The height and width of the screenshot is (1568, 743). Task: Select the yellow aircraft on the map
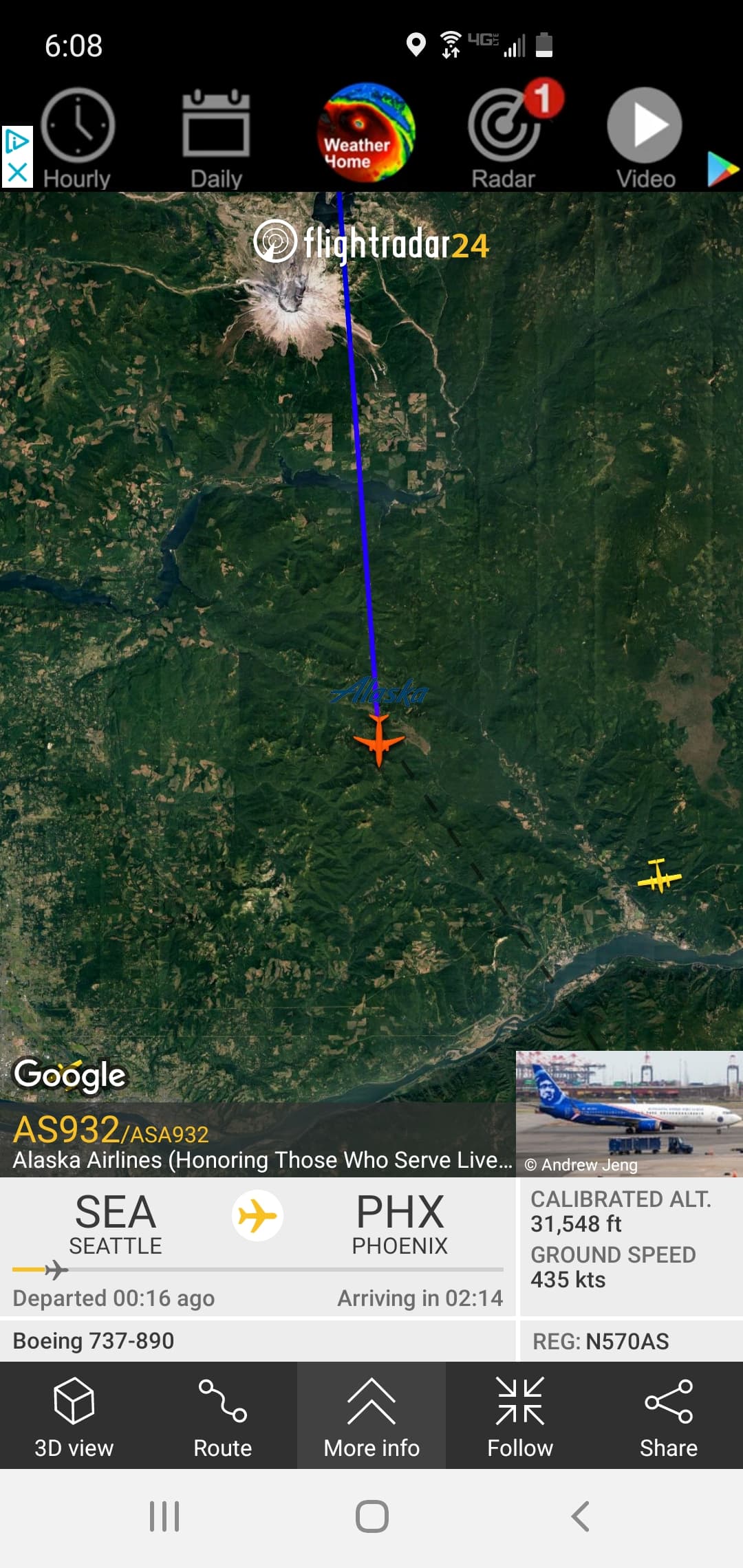659,876
